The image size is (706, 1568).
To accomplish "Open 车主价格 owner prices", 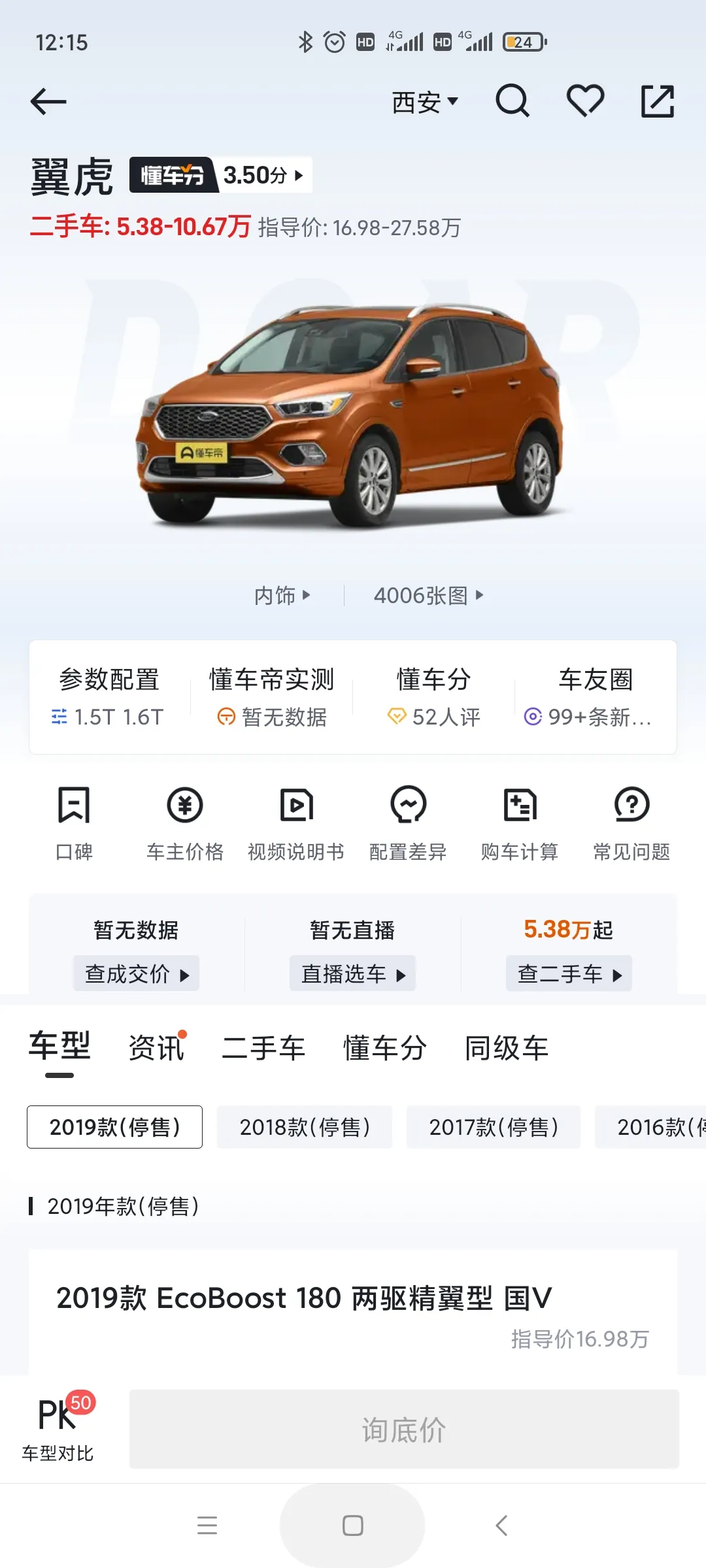I will point(185,822).
